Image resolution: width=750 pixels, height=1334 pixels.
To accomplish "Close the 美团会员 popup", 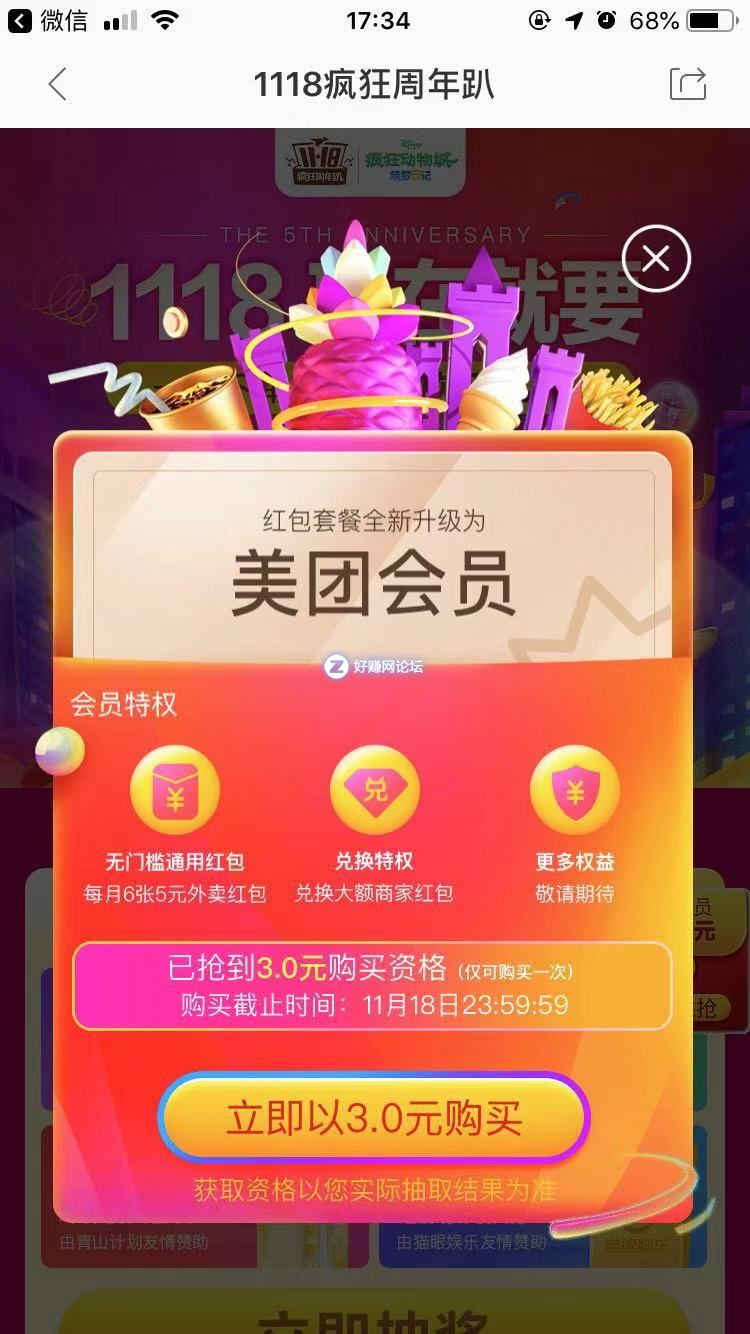I will [x=656, y=260].
